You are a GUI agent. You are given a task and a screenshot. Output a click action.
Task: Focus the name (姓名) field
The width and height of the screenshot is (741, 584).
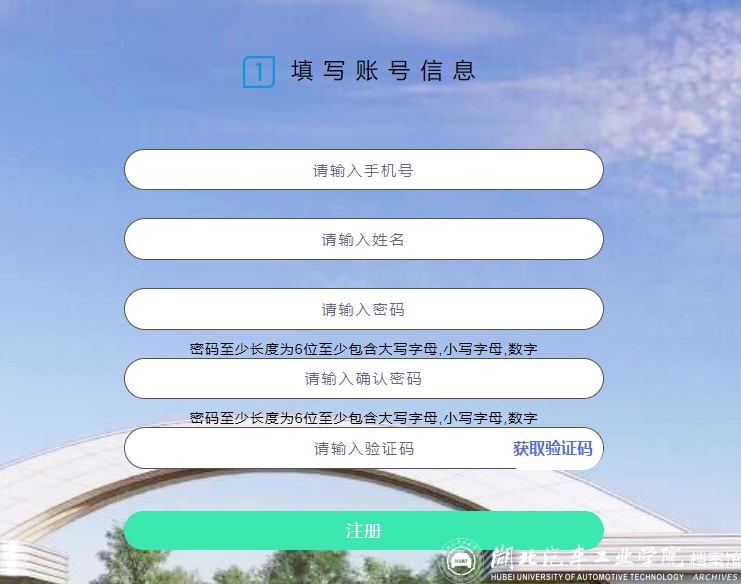click(x=363, y=240)
